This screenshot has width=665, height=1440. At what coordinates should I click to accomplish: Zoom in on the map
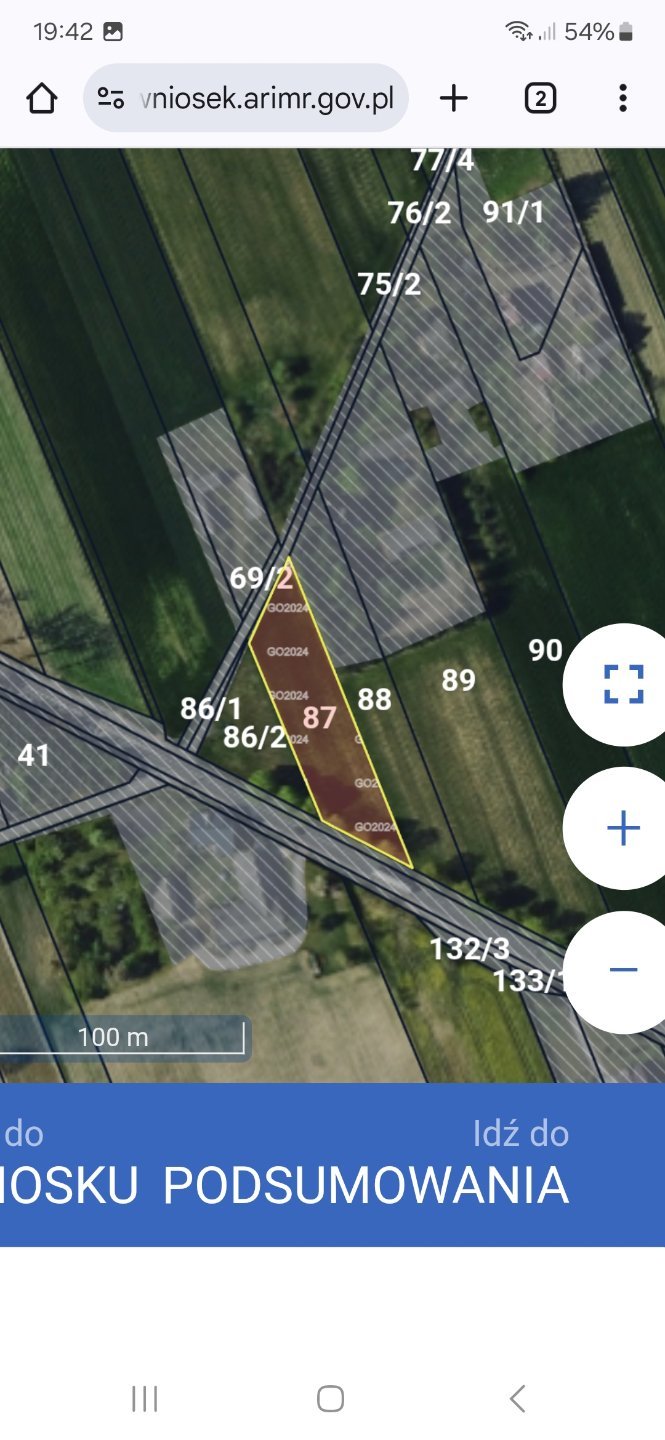click(622, 828)
